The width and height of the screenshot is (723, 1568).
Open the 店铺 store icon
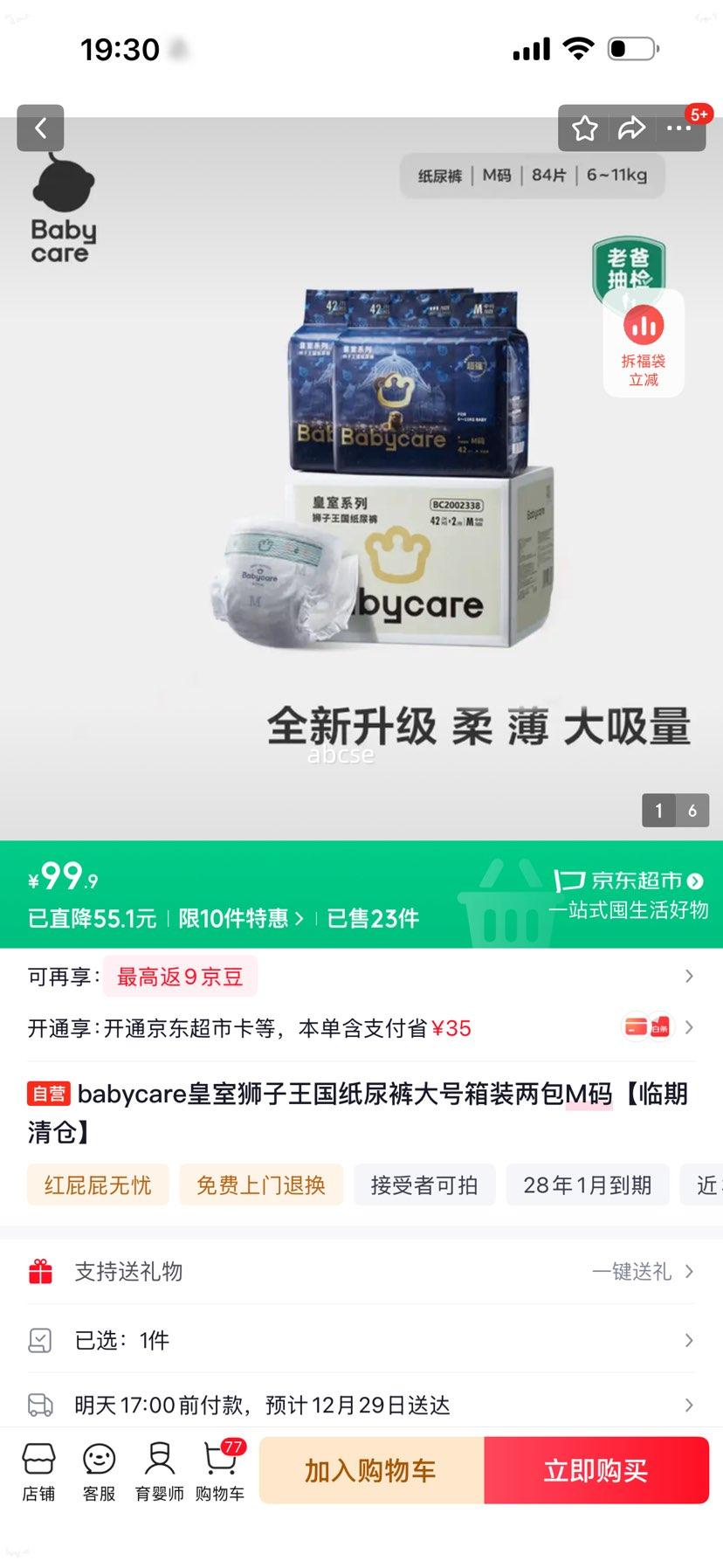pyautogui.click(x=38, y=1469)
